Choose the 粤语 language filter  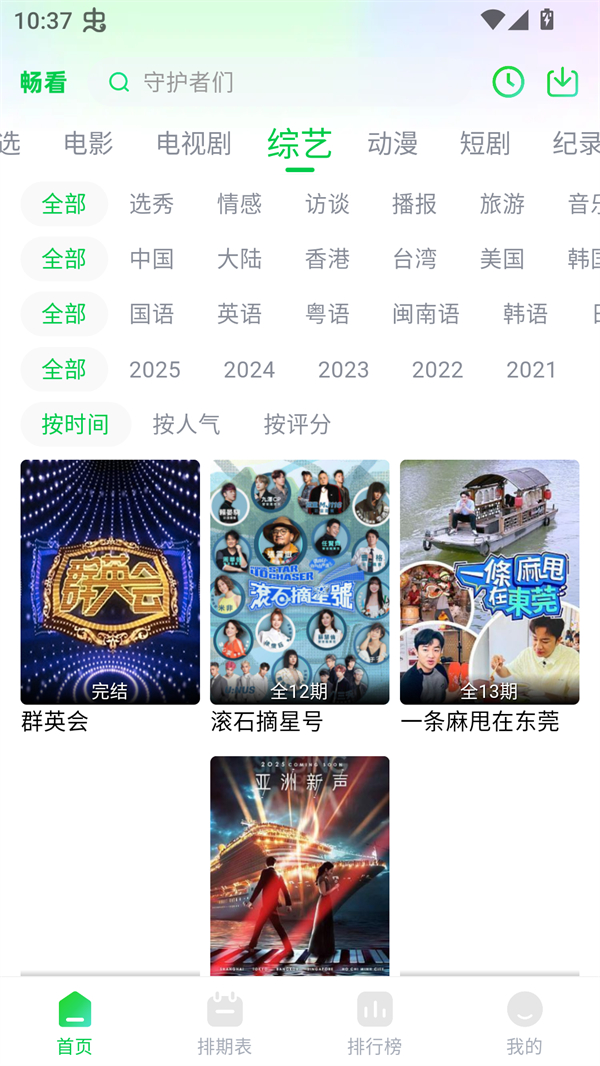[327, 314]
